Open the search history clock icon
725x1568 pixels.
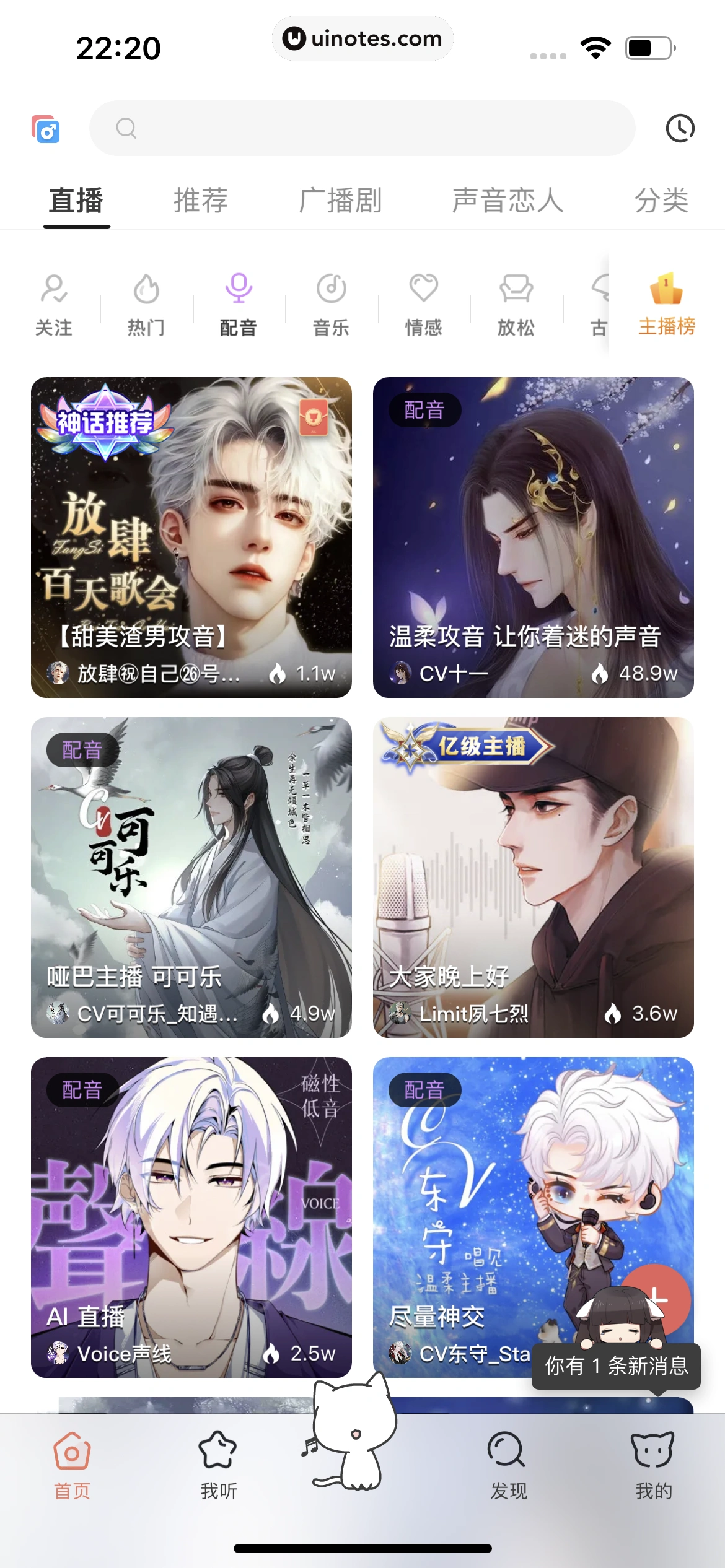coord(680,128)
